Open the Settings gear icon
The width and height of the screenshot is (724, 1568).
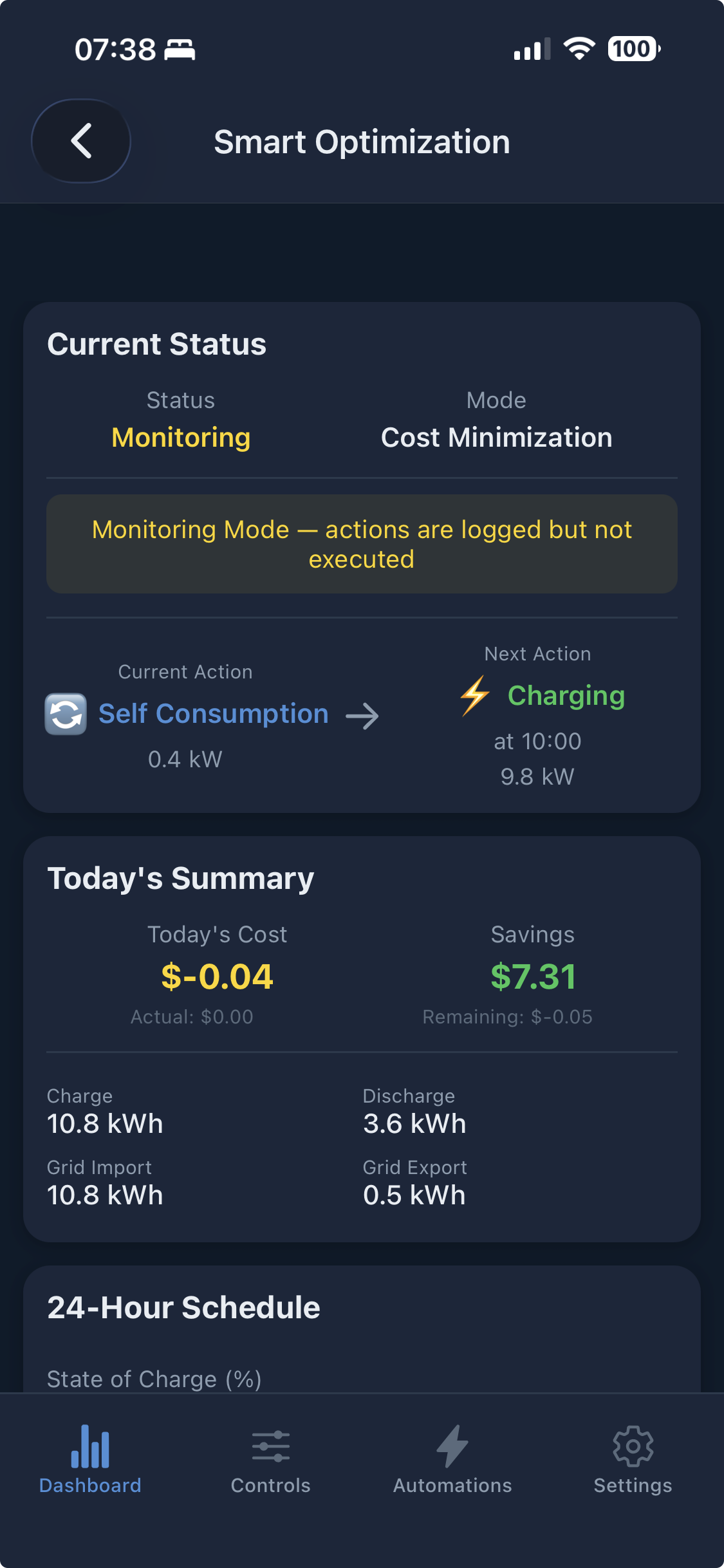tap(633, 1447)
